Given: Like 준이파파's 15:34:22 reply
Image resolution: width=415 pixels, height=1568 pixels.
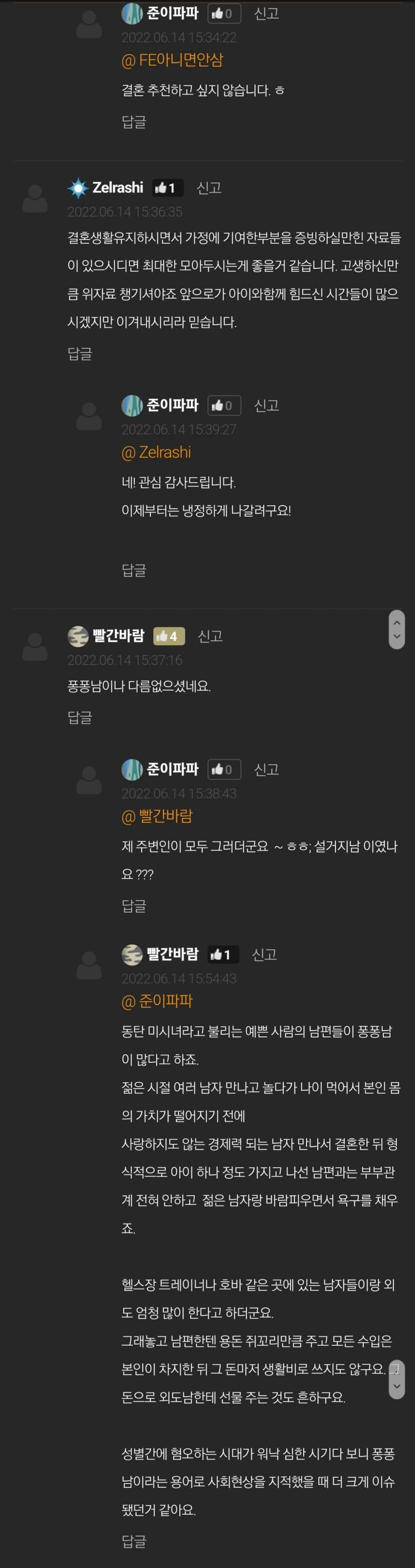Looking at the screenshot, I should (x=223, y=13).
